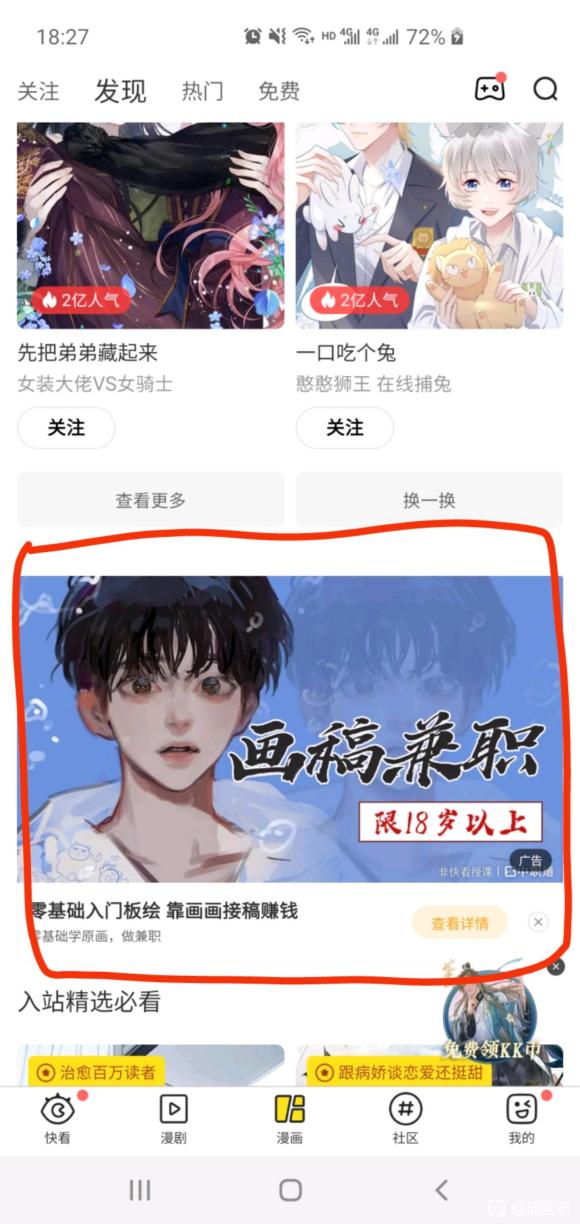
Task: Open the 社区 tab
Action: [x=405, y=1117]
